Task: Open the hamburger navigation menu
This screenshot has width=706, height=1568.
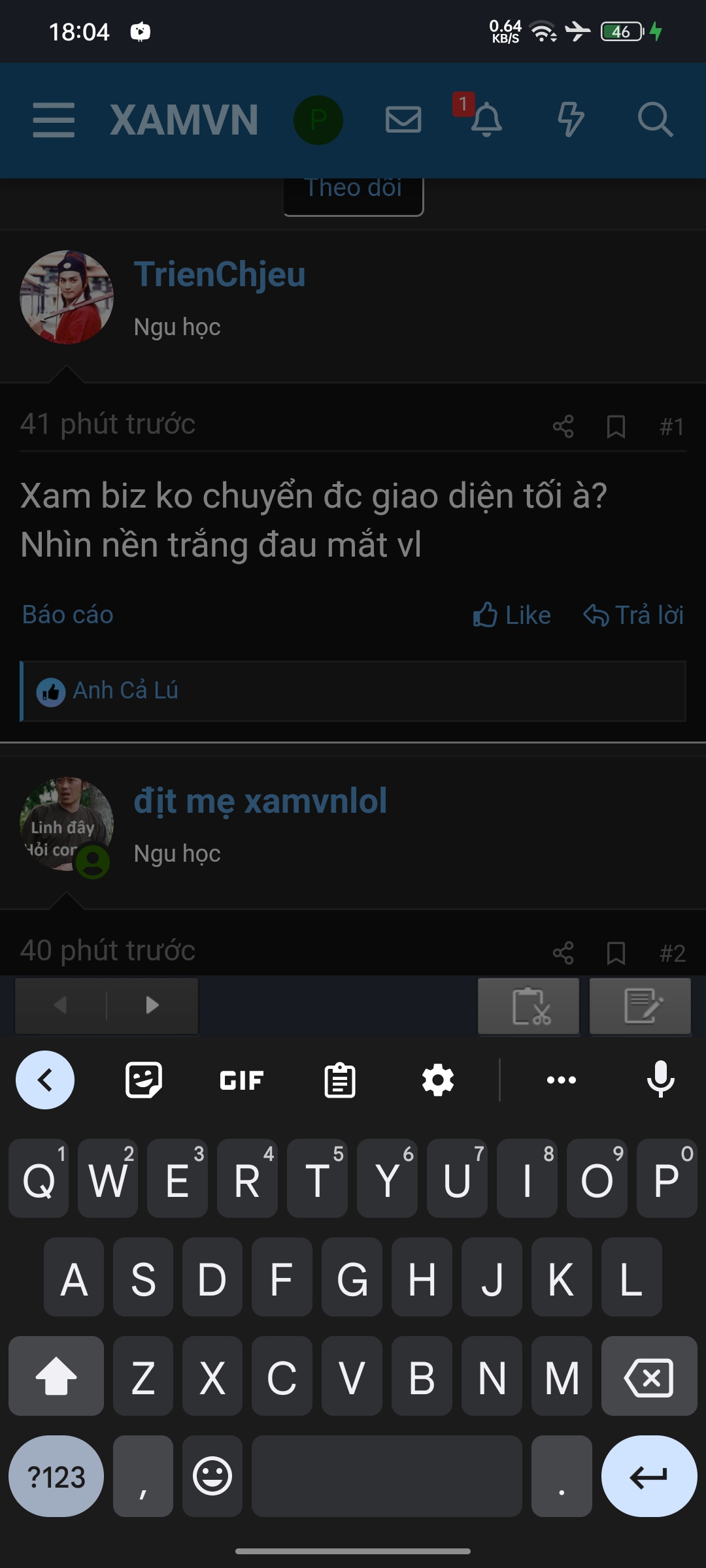Action: 53,119
